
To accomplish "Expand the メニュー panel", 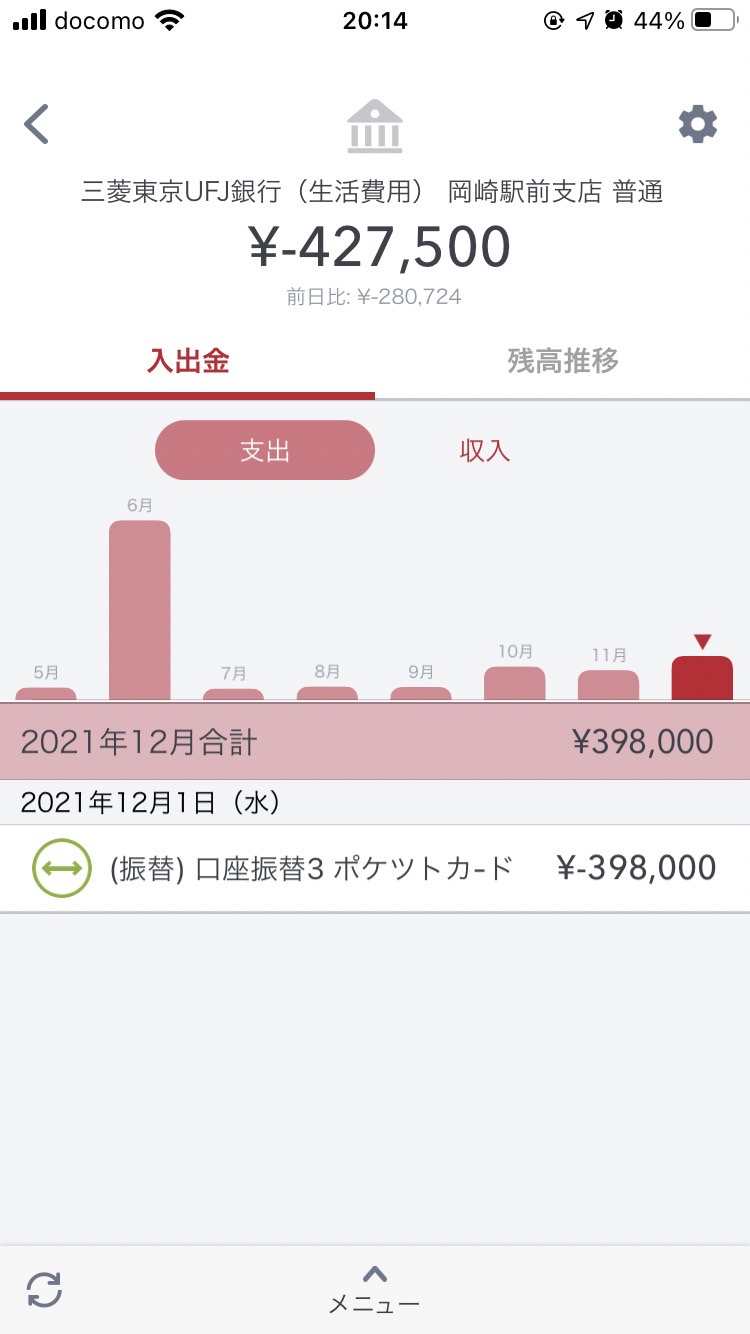I will 375,1289.
